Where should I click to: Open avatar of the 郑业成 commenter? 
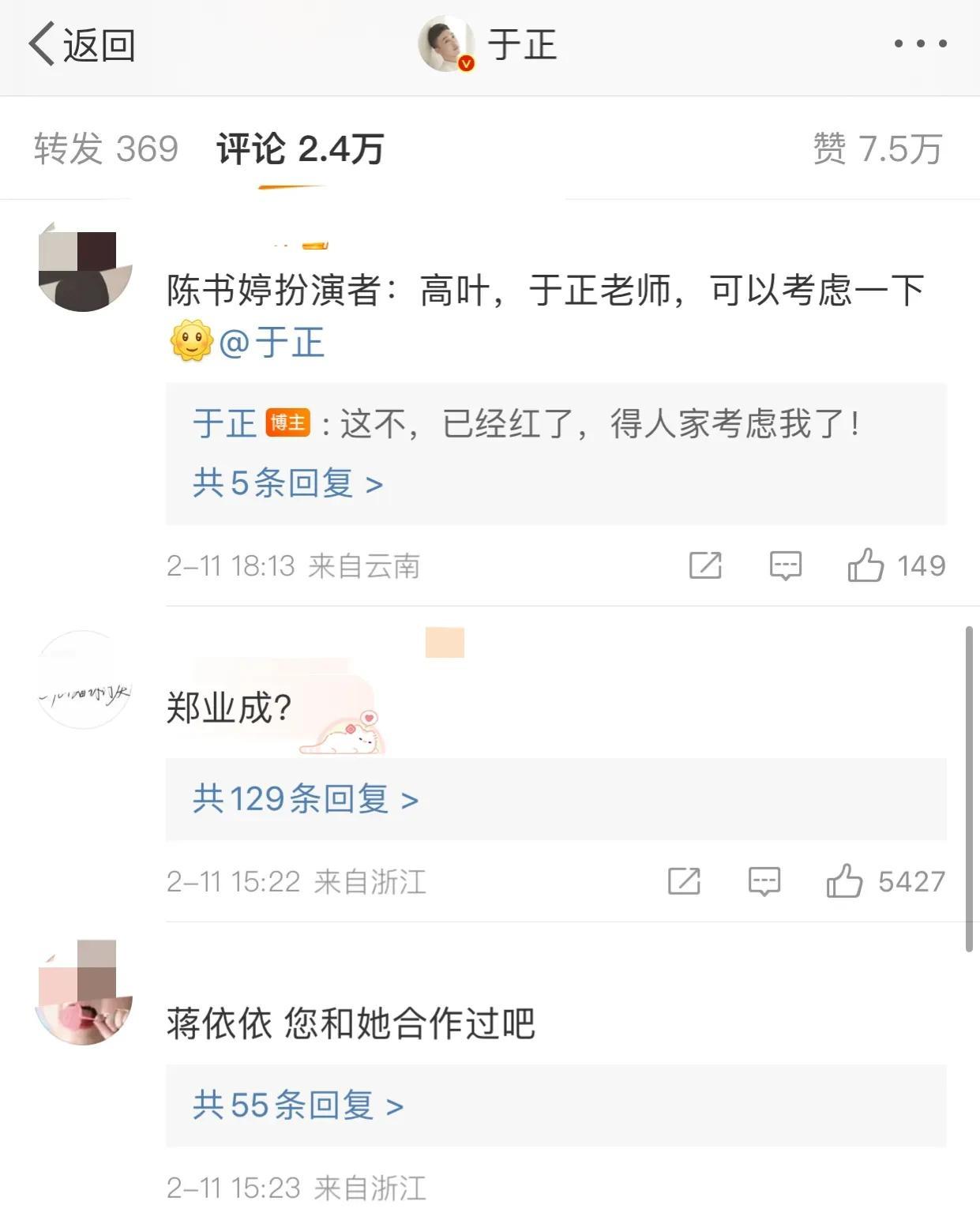(x=84, y=681)
